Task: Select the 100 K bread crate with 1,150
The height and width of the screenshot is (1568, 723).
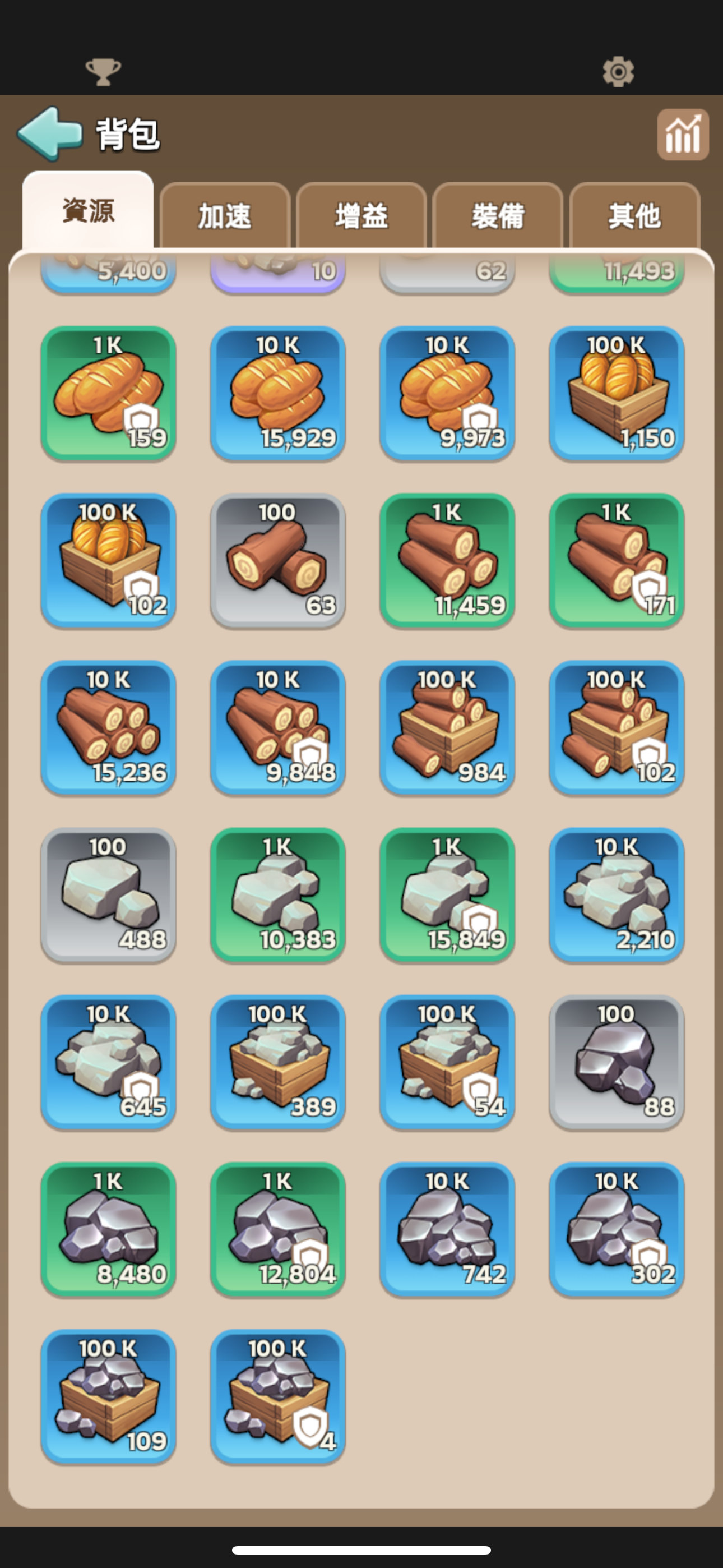Action: click(617, 393)
